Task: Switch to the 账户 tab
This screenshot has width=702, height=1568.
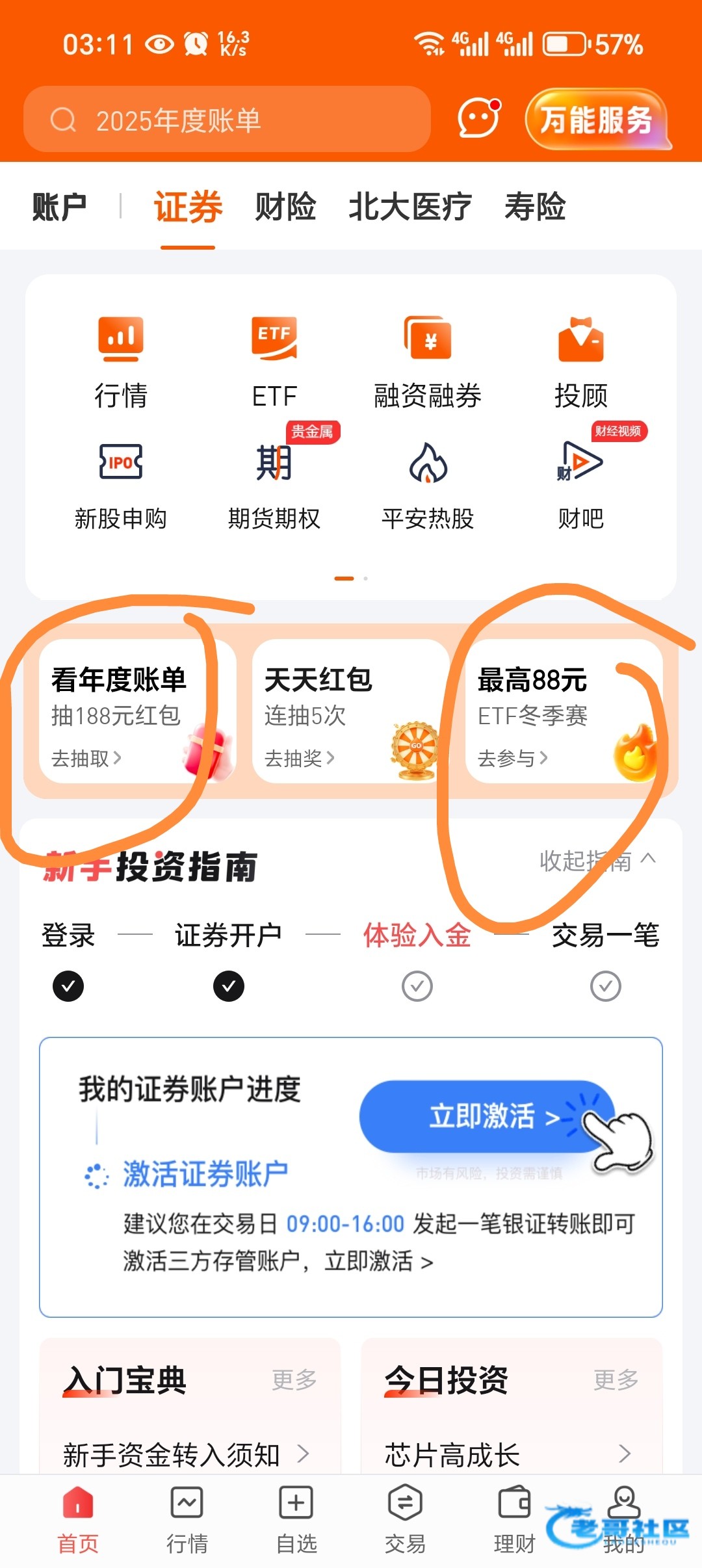Action: click(59, 207)
